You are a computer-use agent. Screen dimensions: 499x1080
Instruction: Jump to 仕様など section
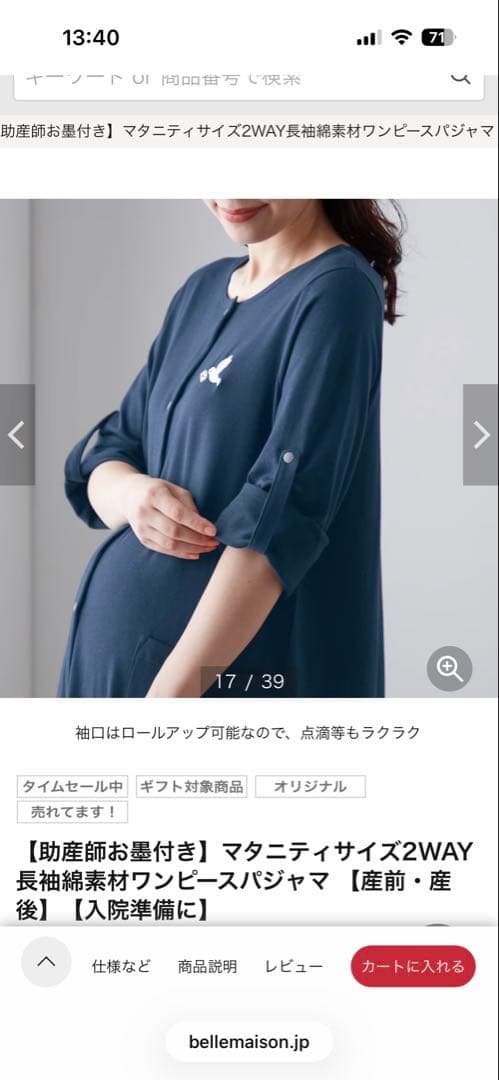pos(121,966)
